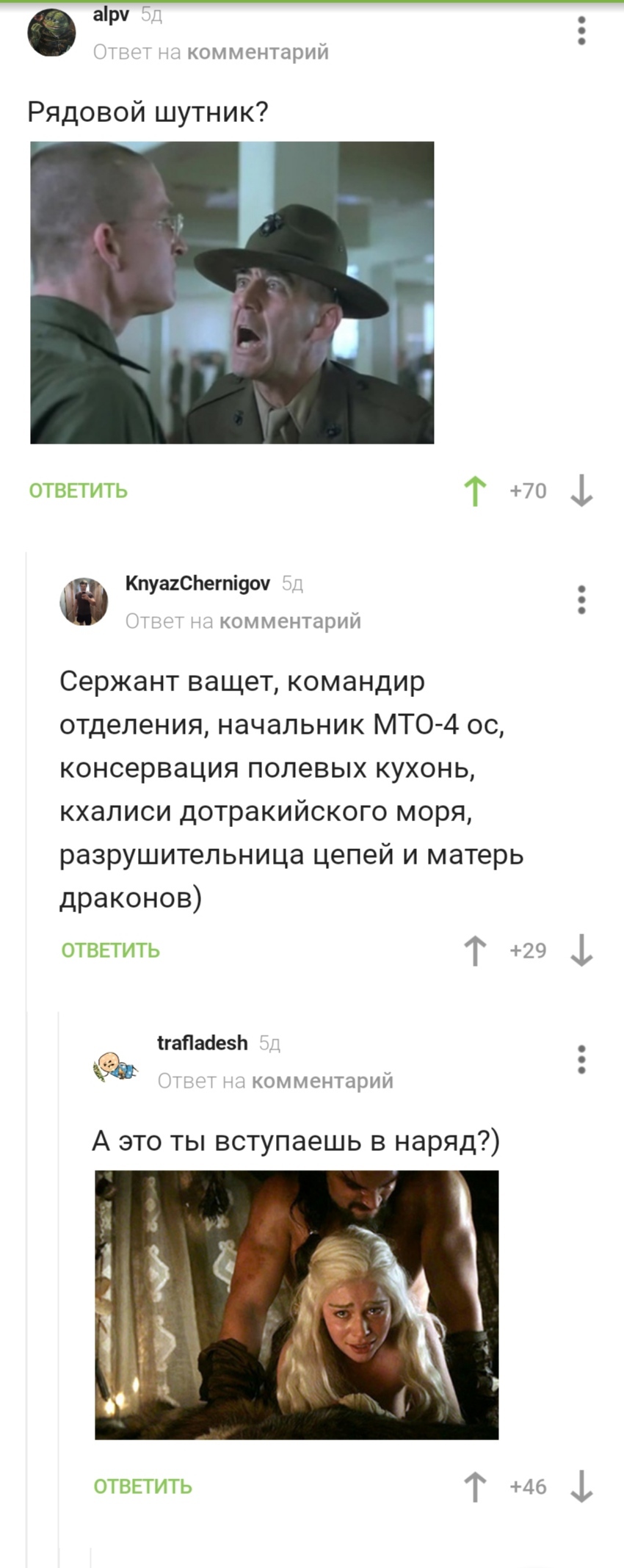Open overflow menu on trafladesh's comment
The width and height of the screenshot is (624, 1568).
coord(581,1060)
